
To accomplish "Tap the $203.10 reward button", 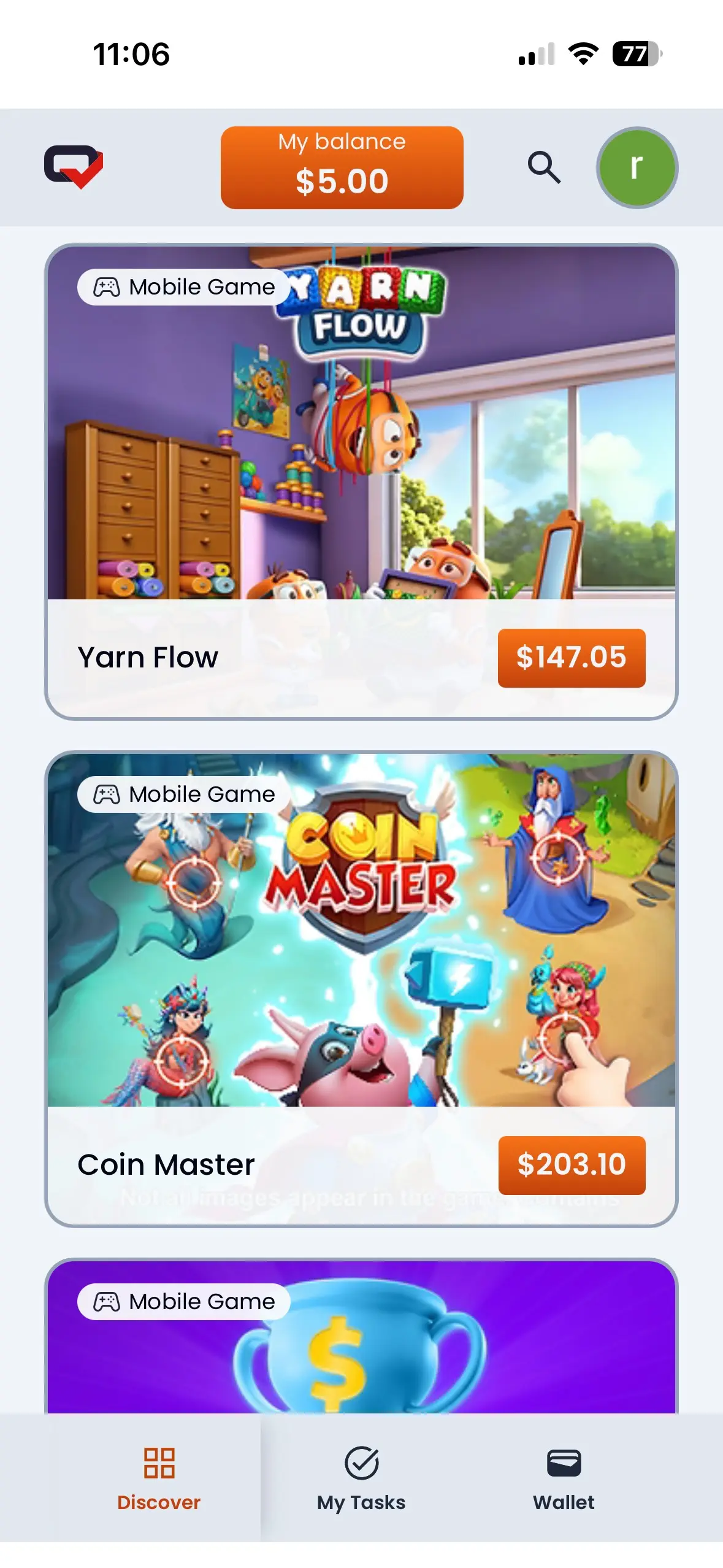I will (571, 1164).
